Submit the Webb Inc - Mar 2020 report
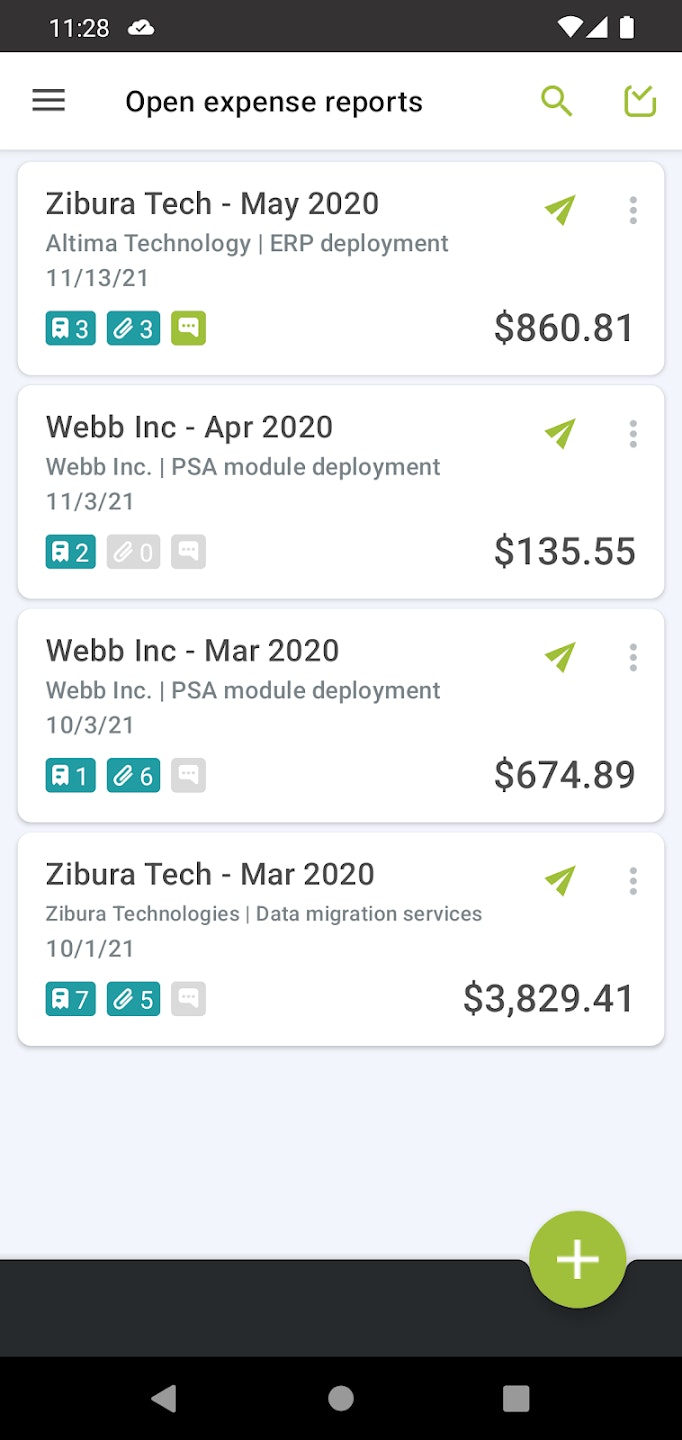The image size is (682, 1440). 560,657
